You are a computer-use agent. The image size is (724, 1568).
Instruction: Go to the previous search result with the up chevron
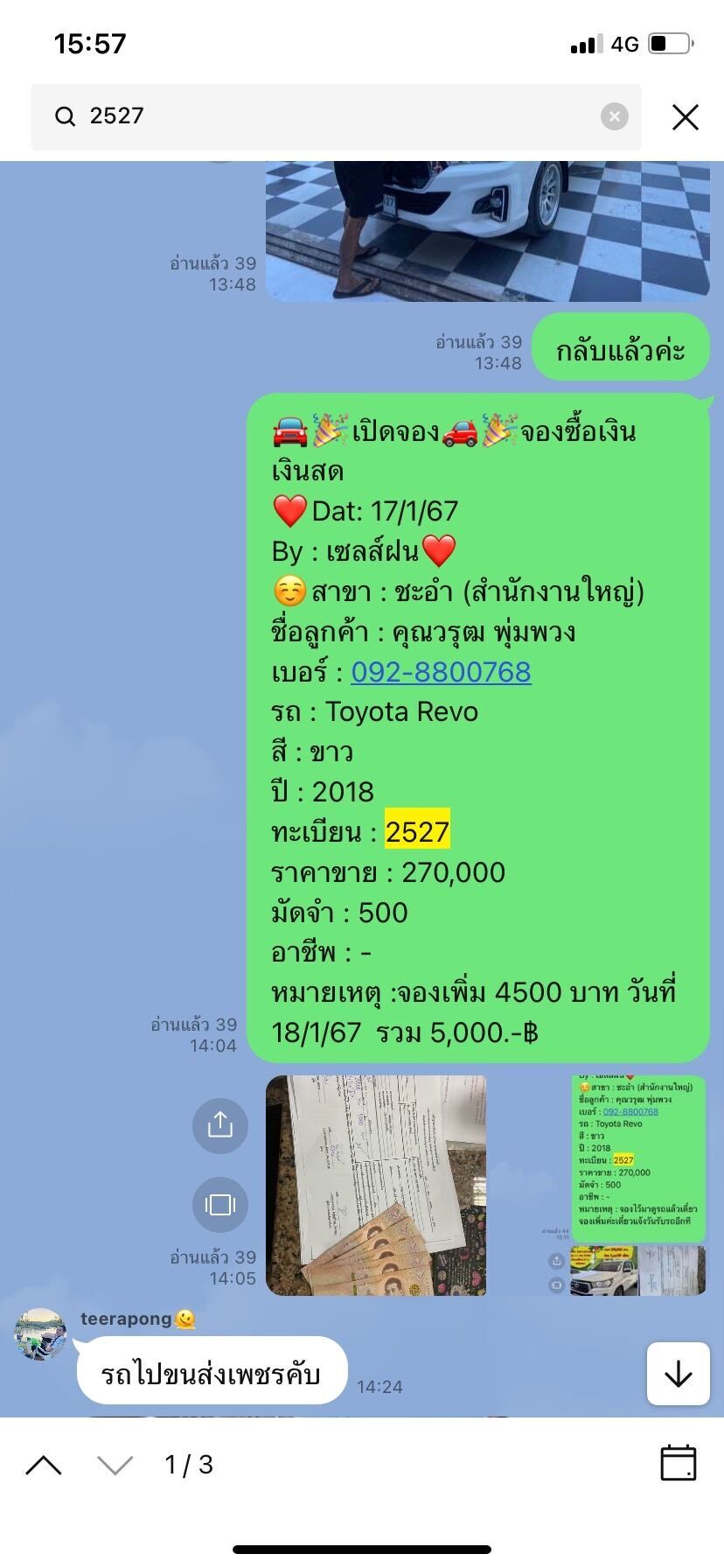44,1465
